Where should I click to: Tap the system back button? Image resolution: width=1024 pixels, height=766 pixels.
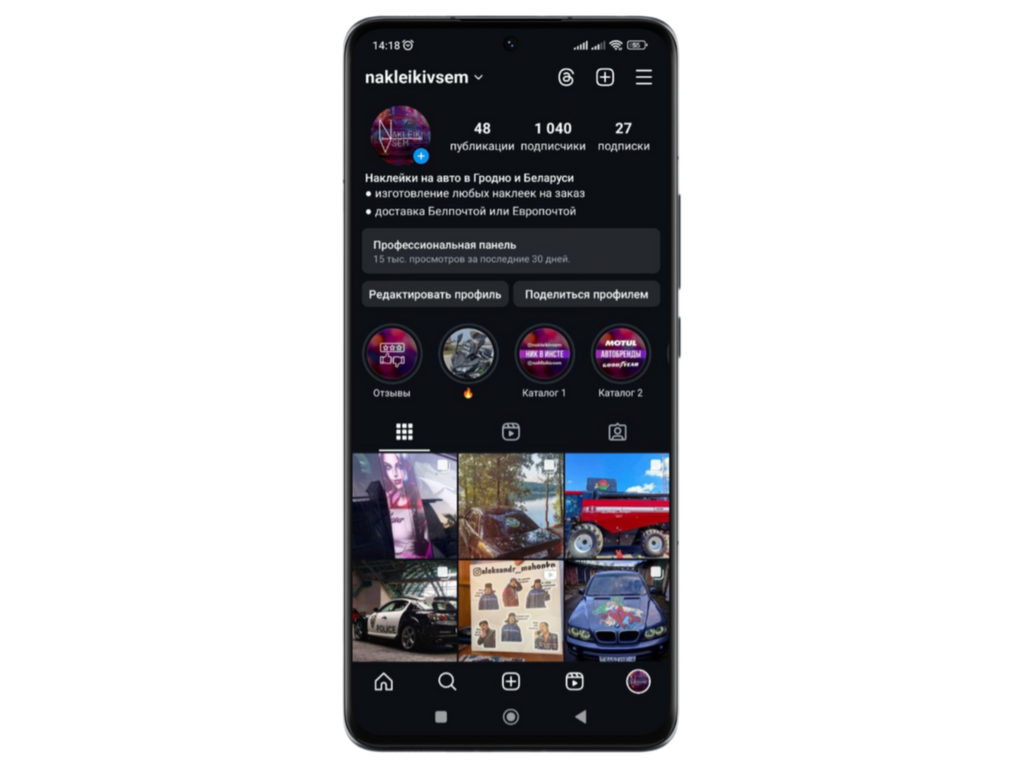coord(580,717)
